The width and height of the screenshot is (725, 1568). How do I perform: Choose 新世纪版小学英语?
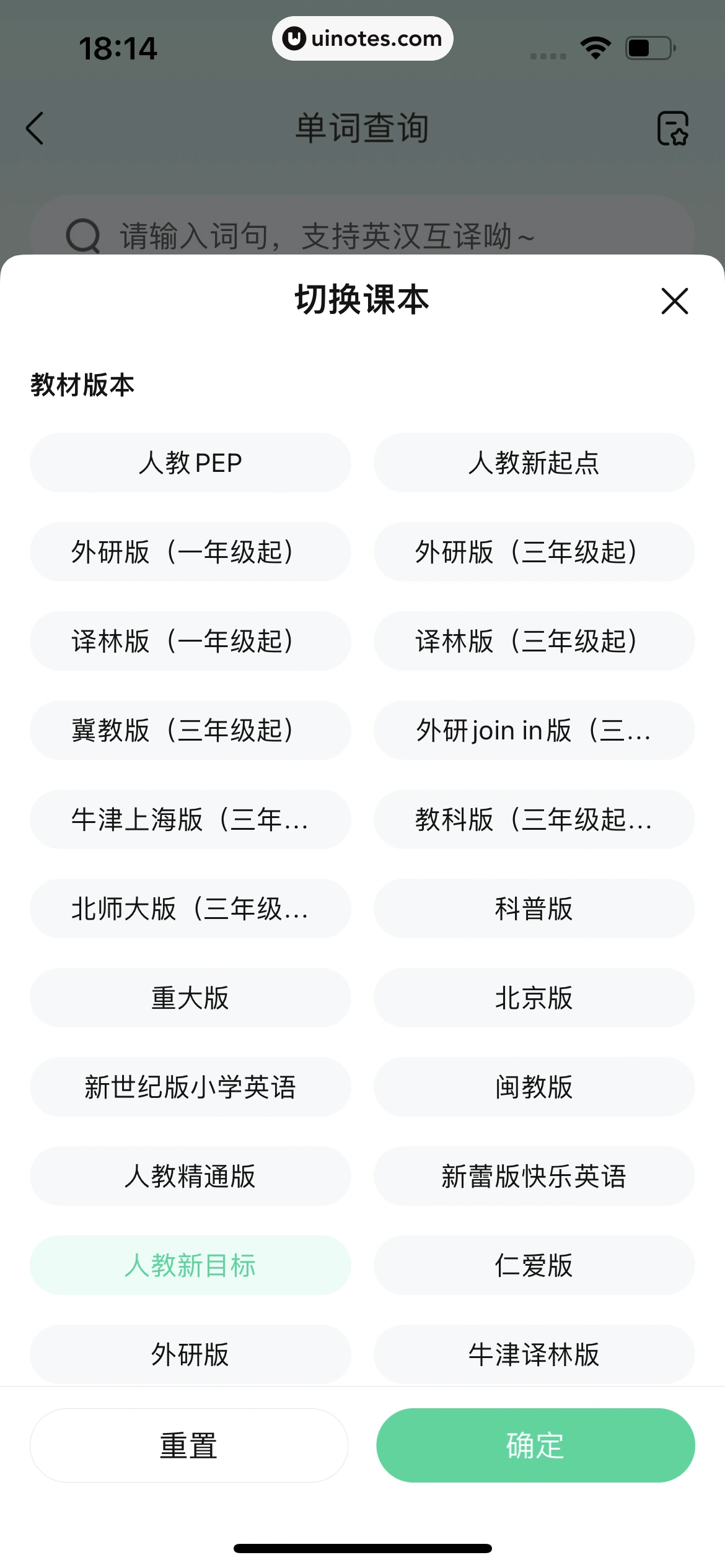coord(190,1087)
